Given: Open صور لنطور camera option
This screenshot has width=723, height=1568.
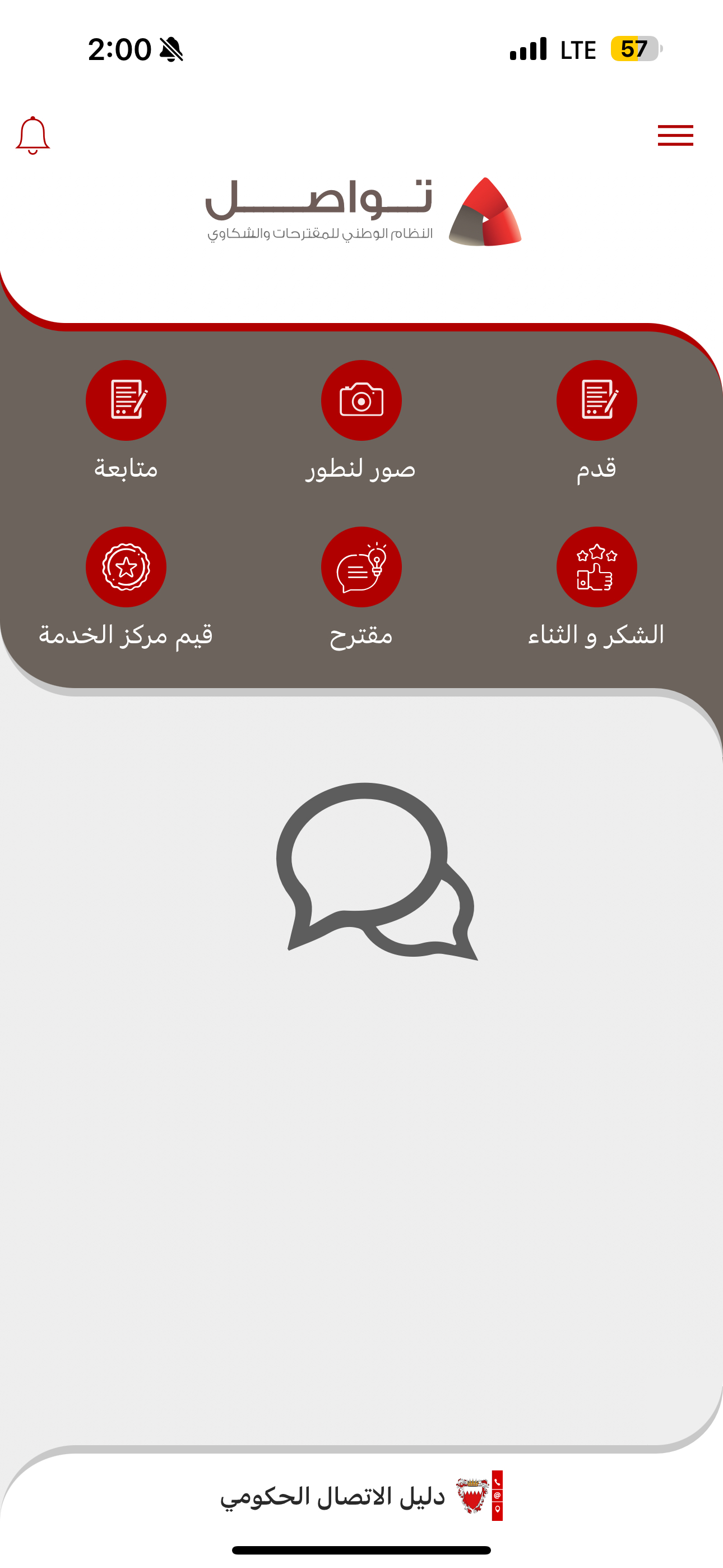Looking at the screenshot, I should [361, 400].
